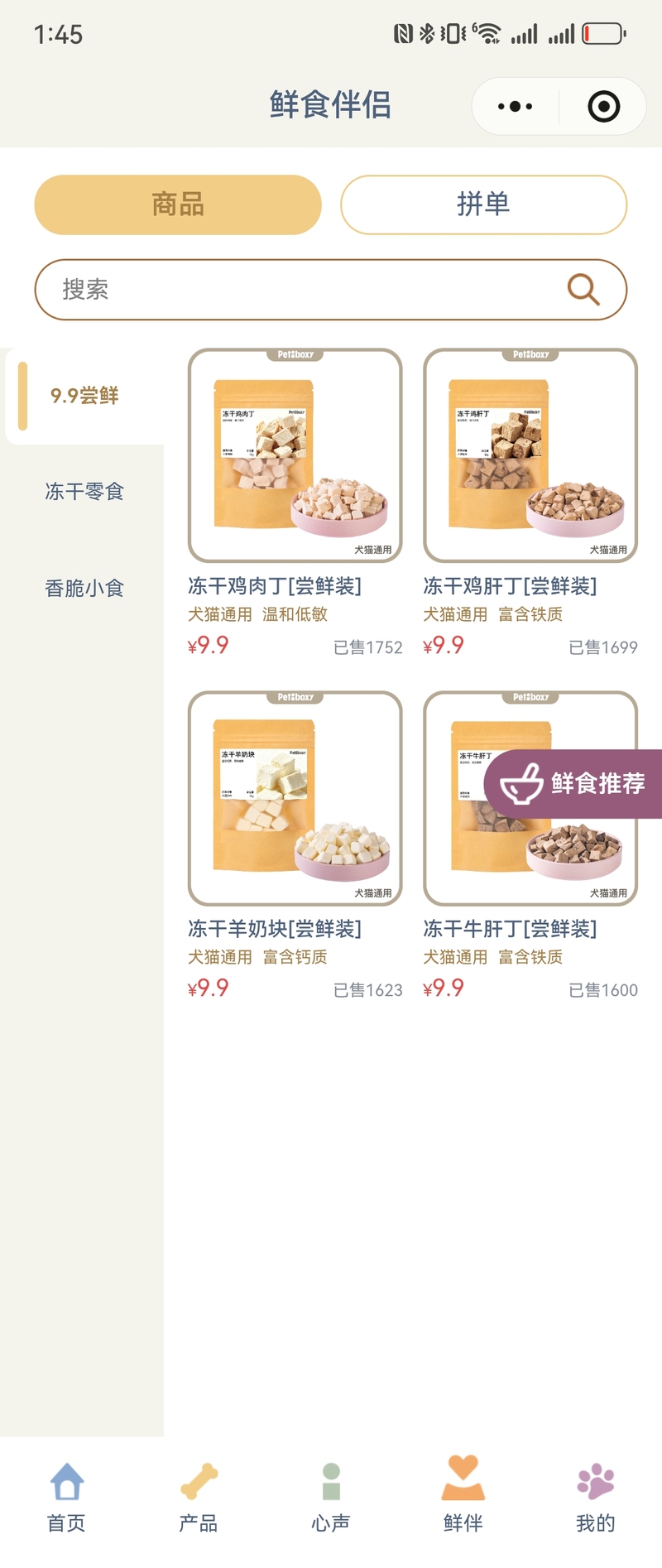
Task: Open the 冻干羊奶块[尝鲜装] product card
Action: [295, 846]
